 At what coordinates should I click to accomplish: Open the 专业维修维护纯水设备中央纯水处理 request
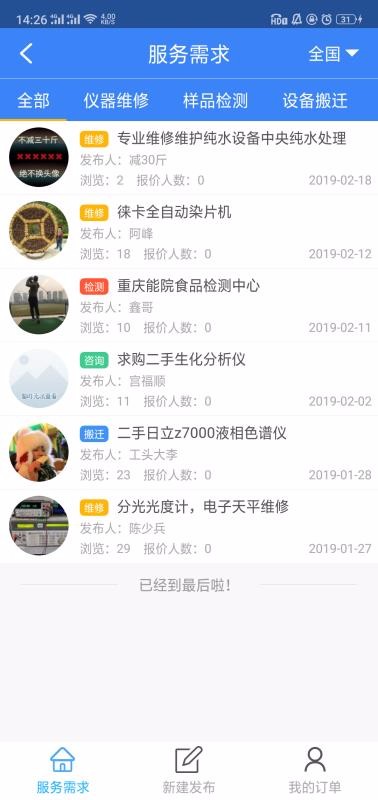[189, 158]
